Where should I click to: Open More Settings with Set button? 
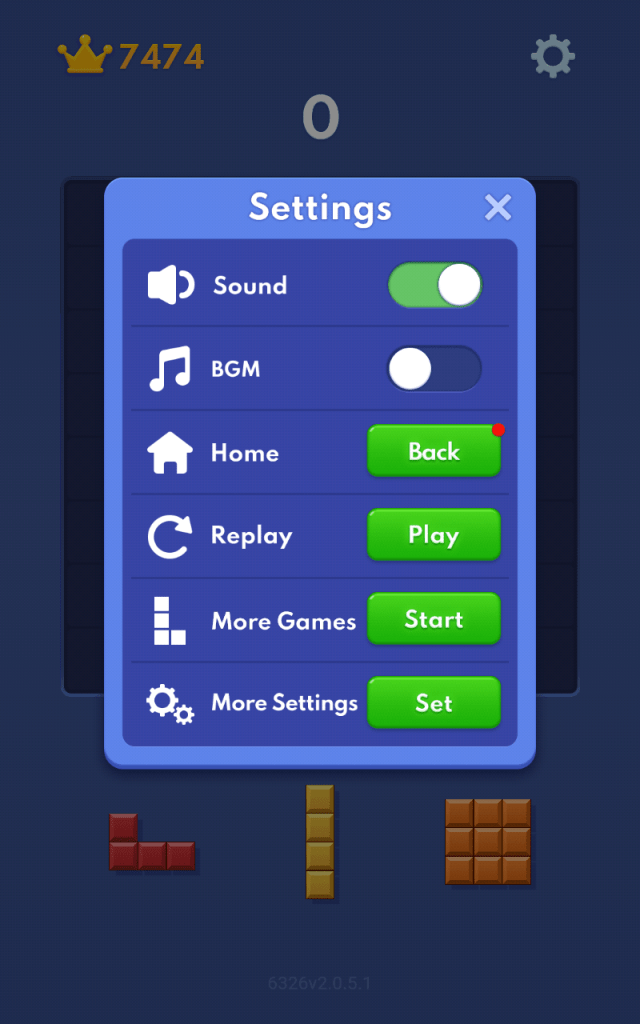pyautogui.click(x=434, y=703)
